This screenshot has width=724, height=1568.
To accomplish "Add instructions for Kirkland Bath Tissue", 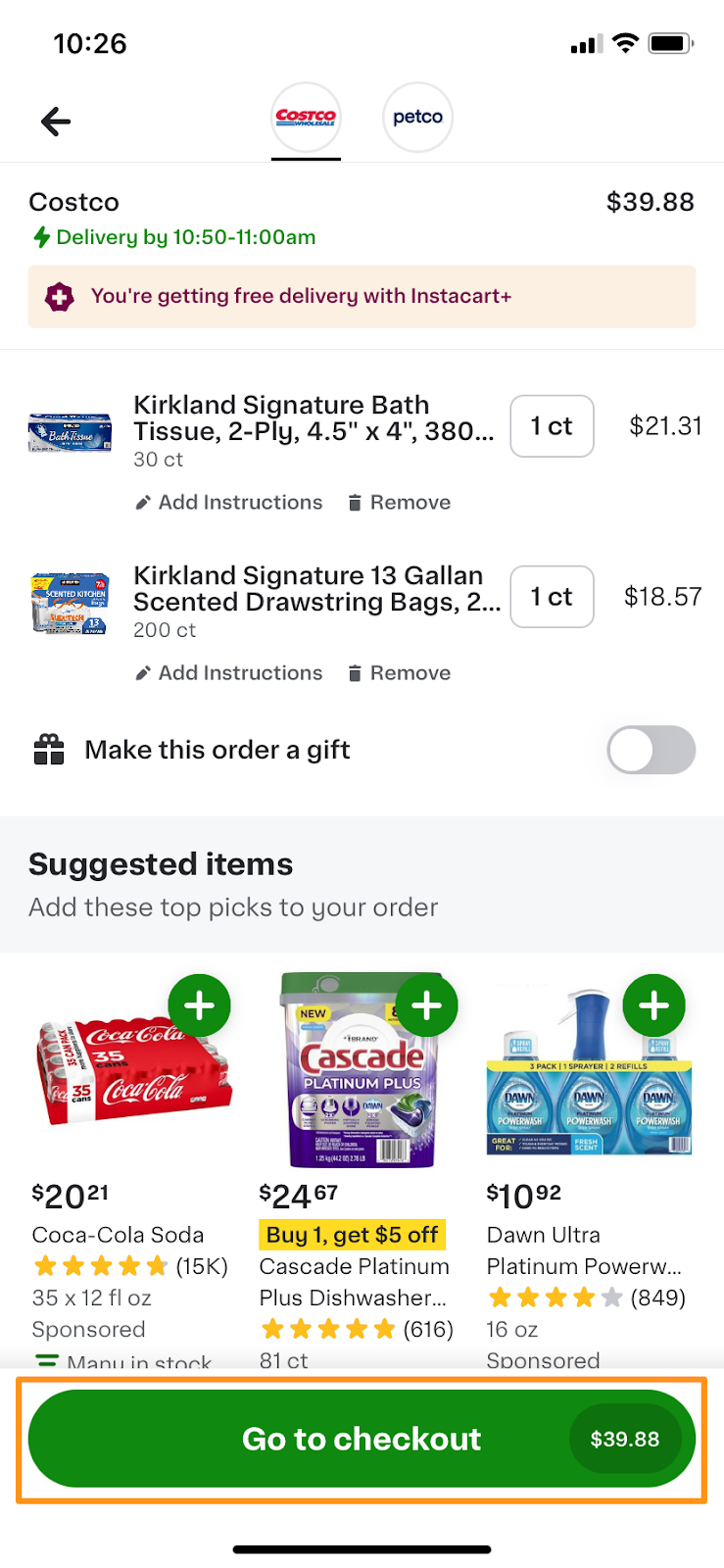I will [x=229, y=503].
